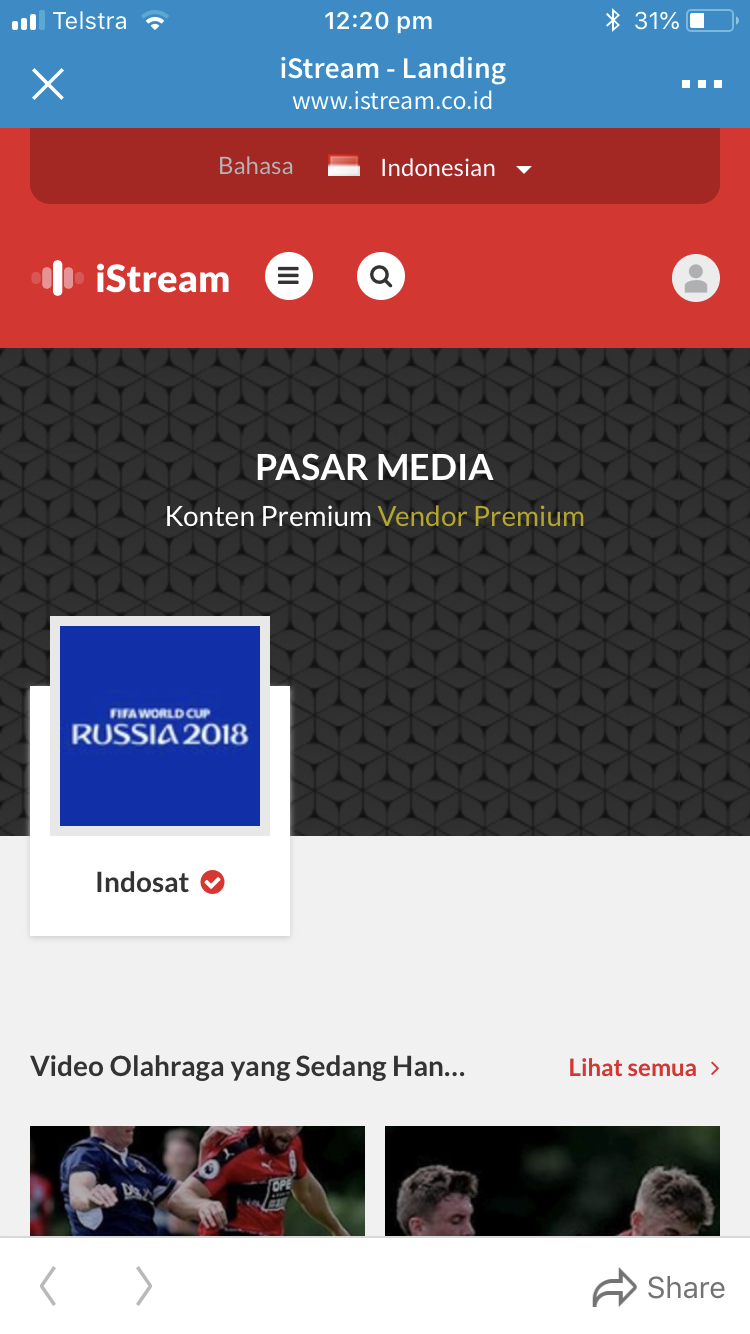Switch to Konten Premium

click(268, 517)
